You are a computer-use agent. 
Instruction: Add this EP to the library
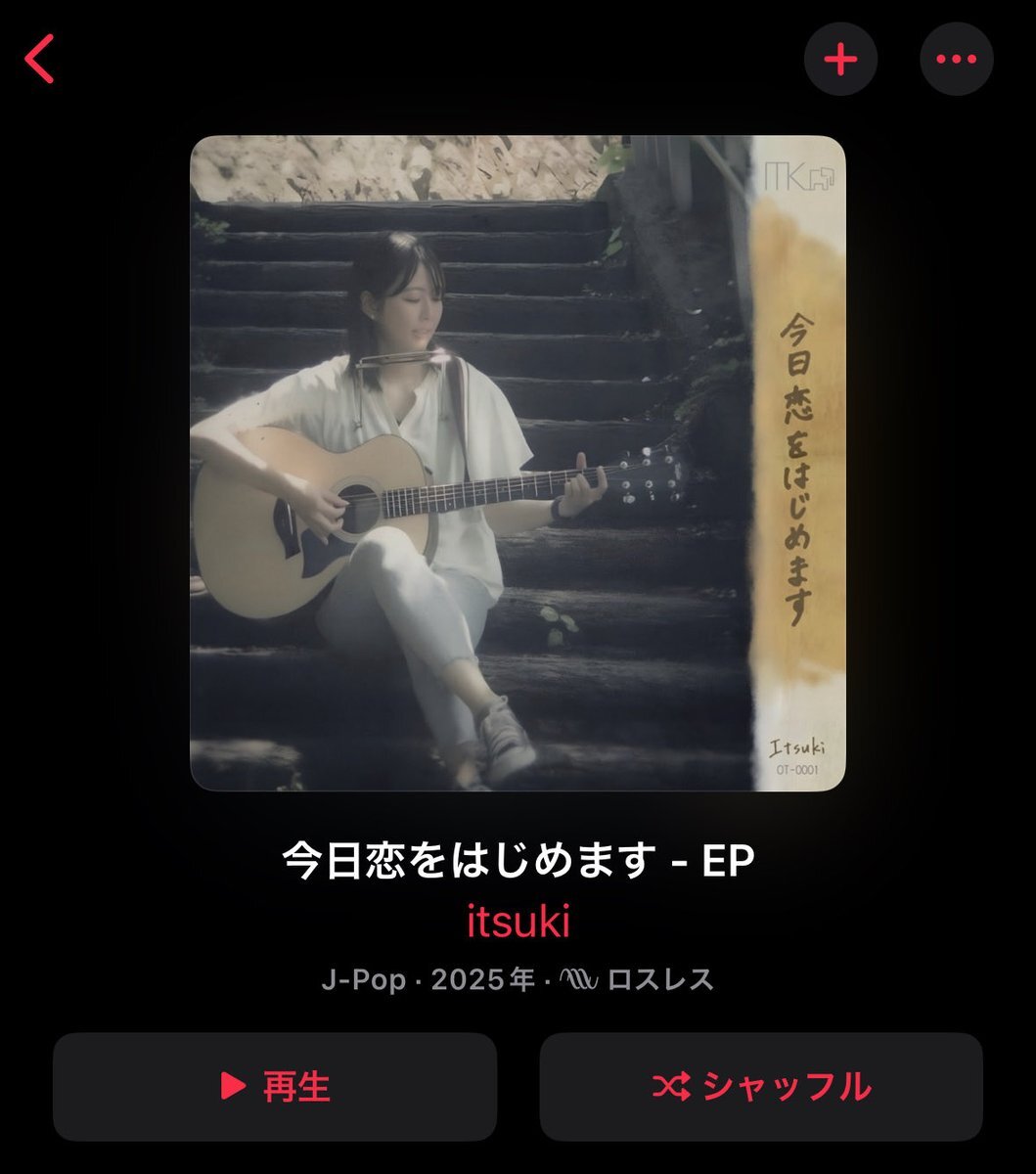coord(840,60)
